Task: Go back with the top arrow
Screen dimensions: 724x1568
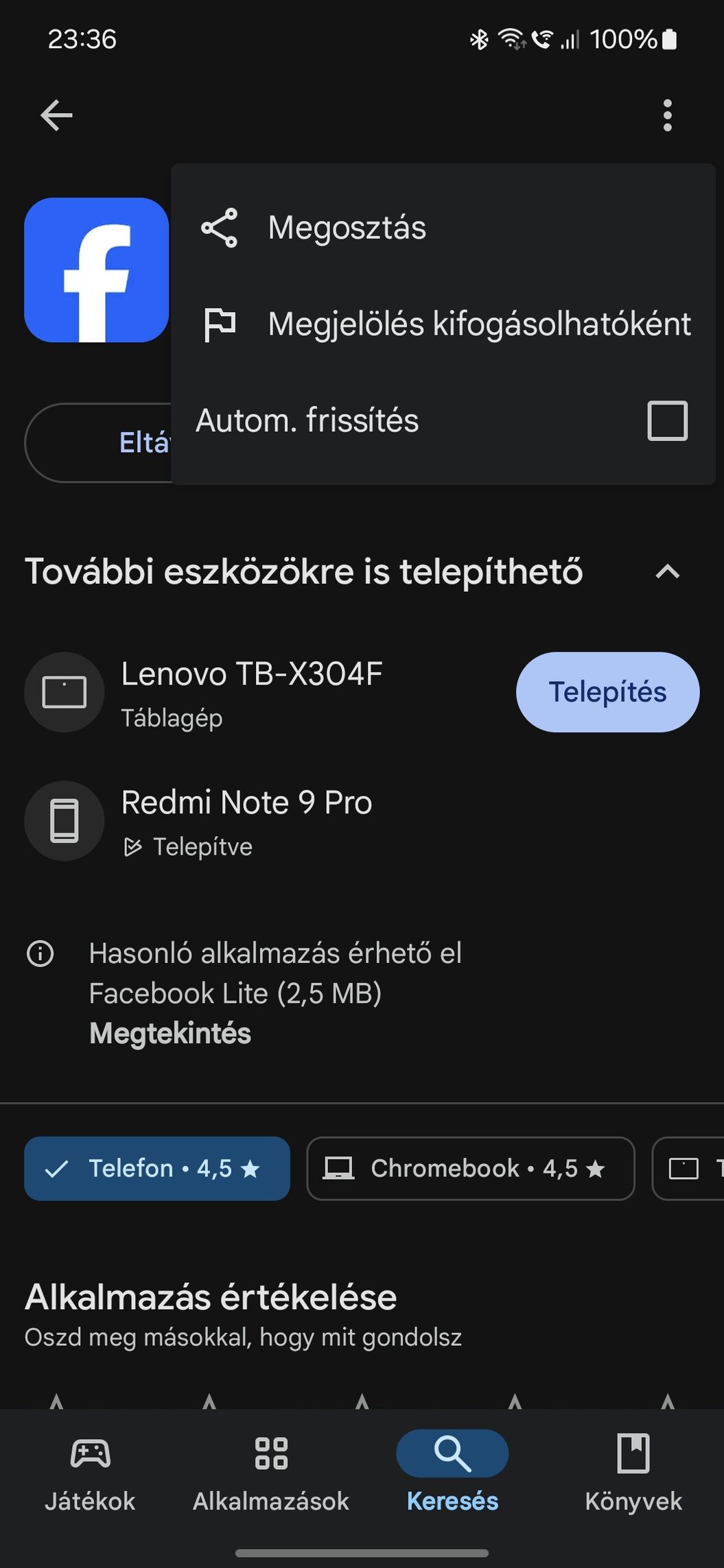Action: coord(56,115)
